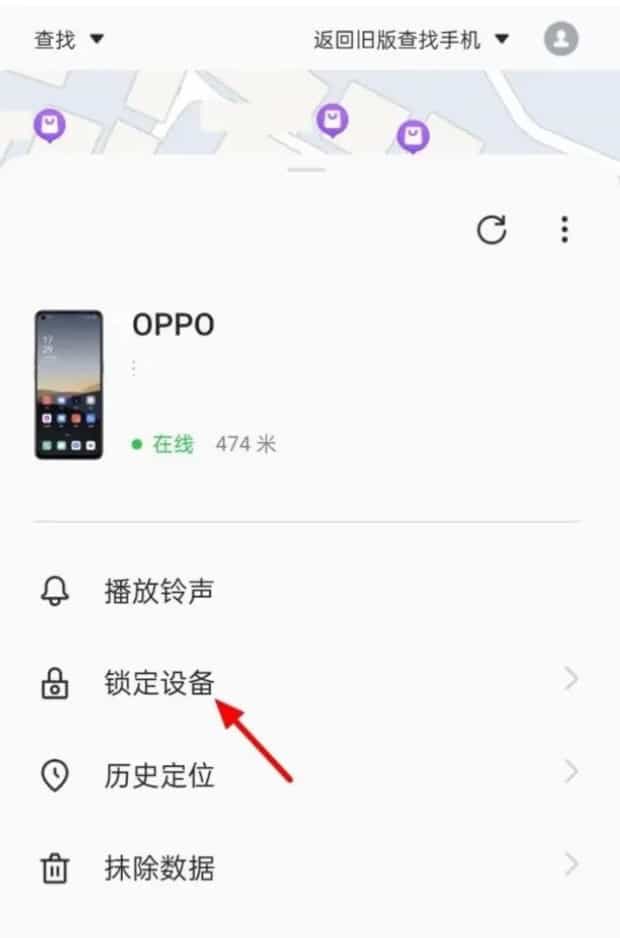View 历史定位 location history
Screen dimensions: 620x938
pos(159,775)
